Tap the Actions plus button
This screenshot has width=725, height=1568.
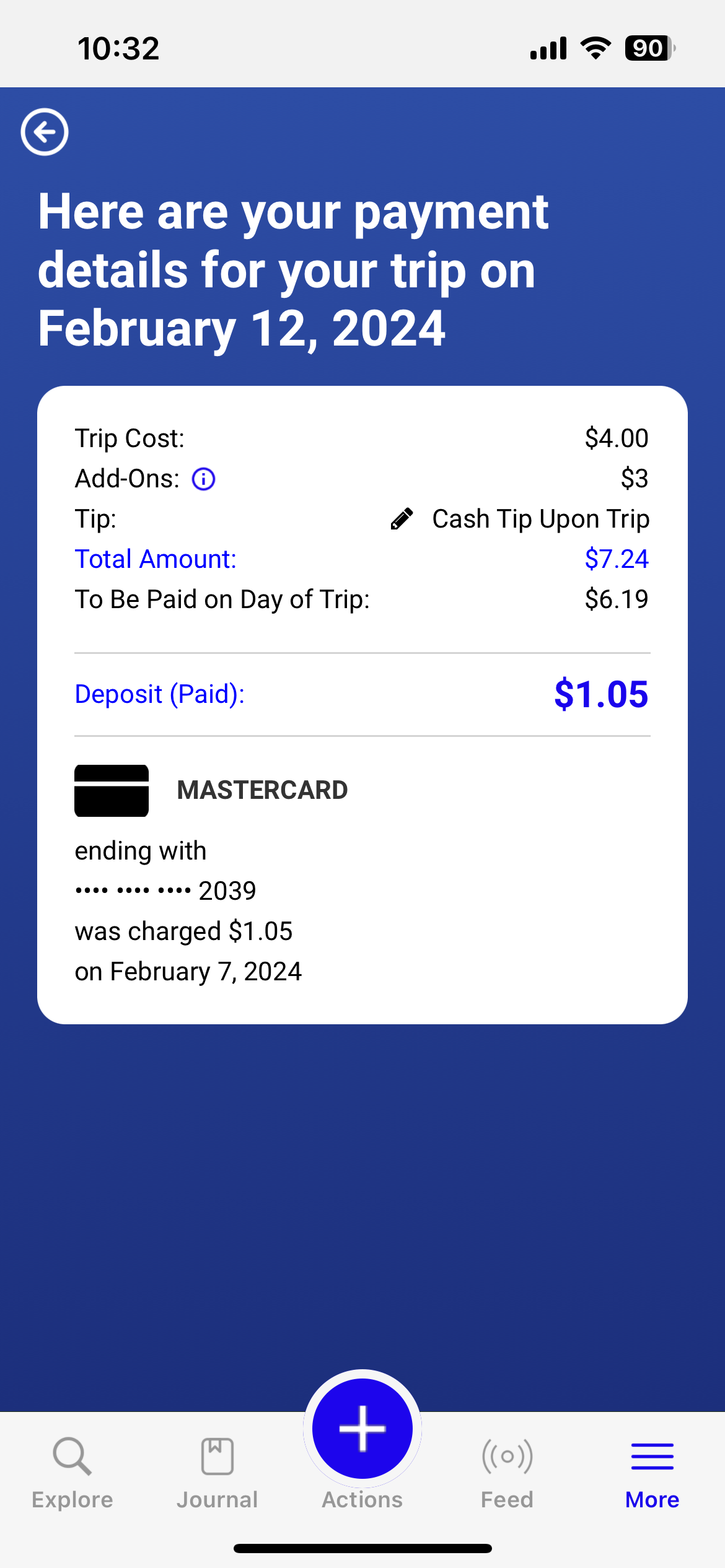coord(362,1429)
